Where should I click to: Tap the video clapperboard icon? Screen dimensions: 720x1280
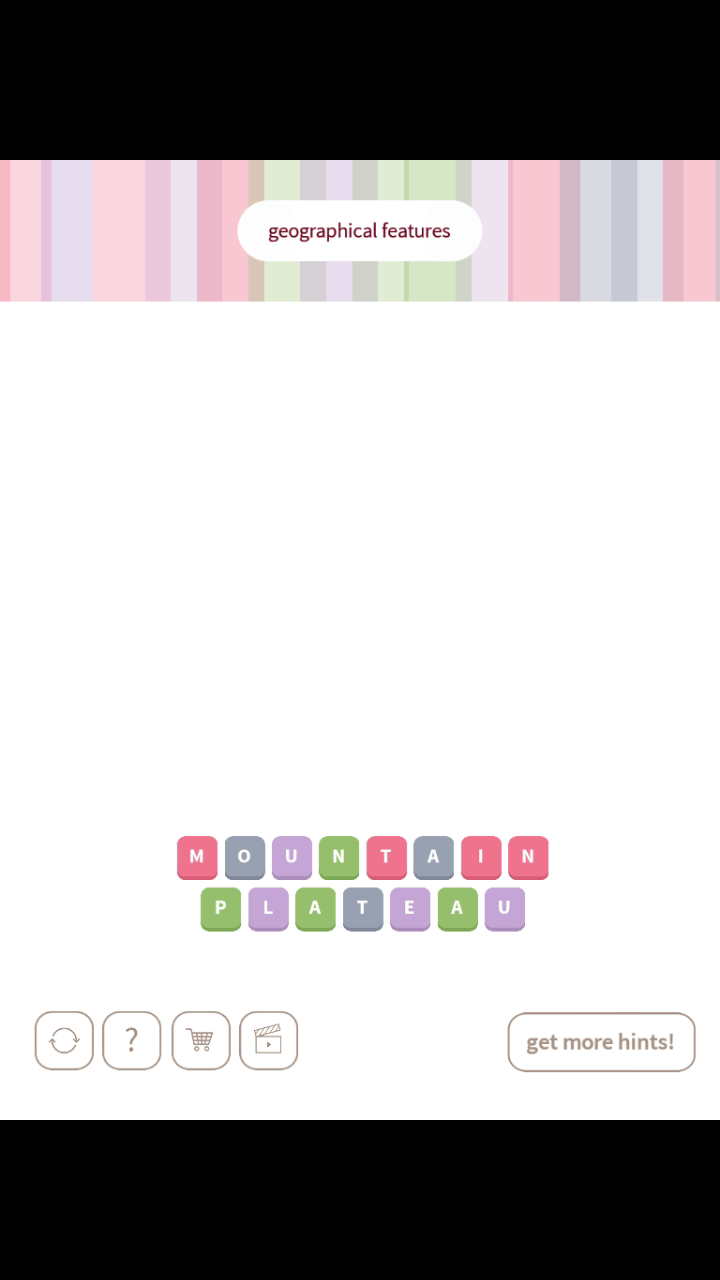(x=268, y=1041)
